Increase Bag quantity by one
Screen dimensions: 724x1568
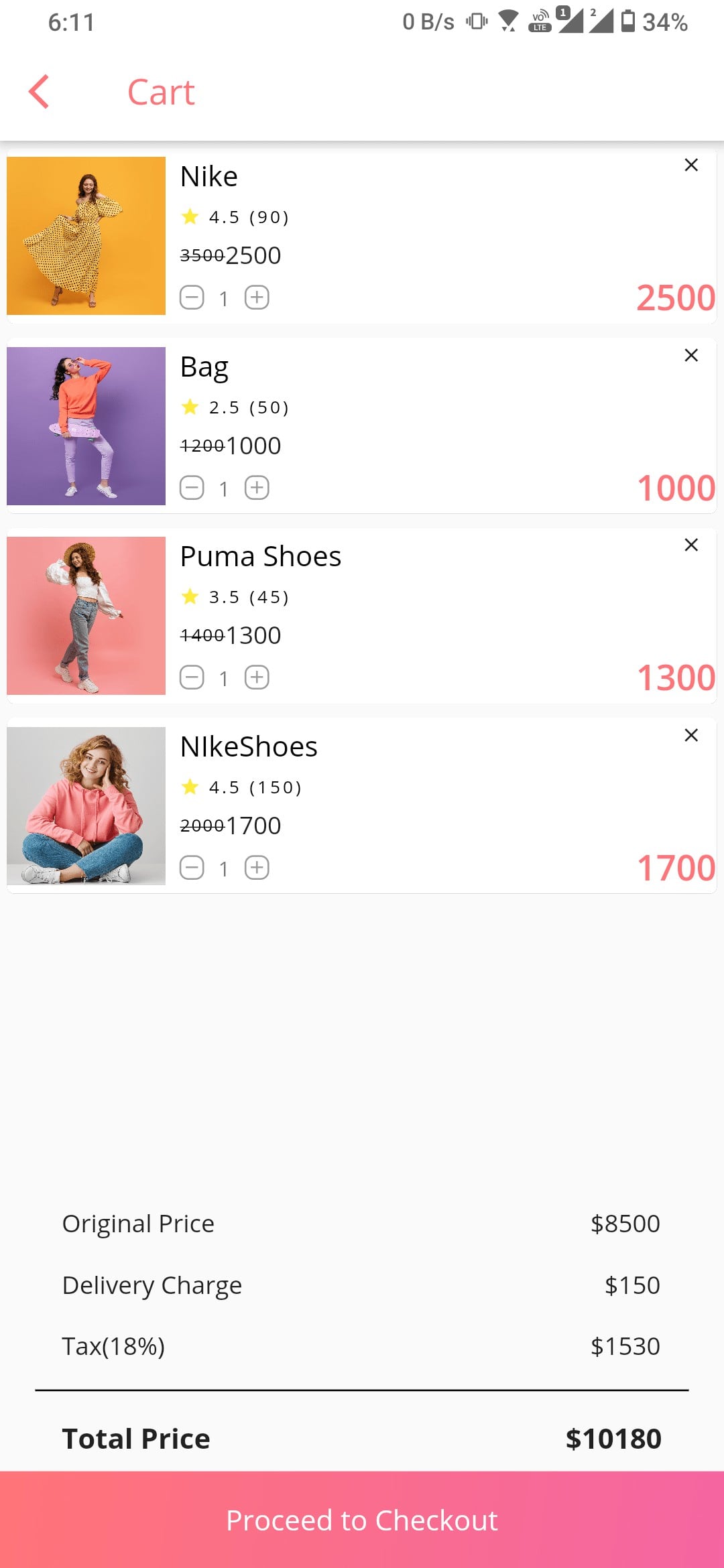pos(257,488)
